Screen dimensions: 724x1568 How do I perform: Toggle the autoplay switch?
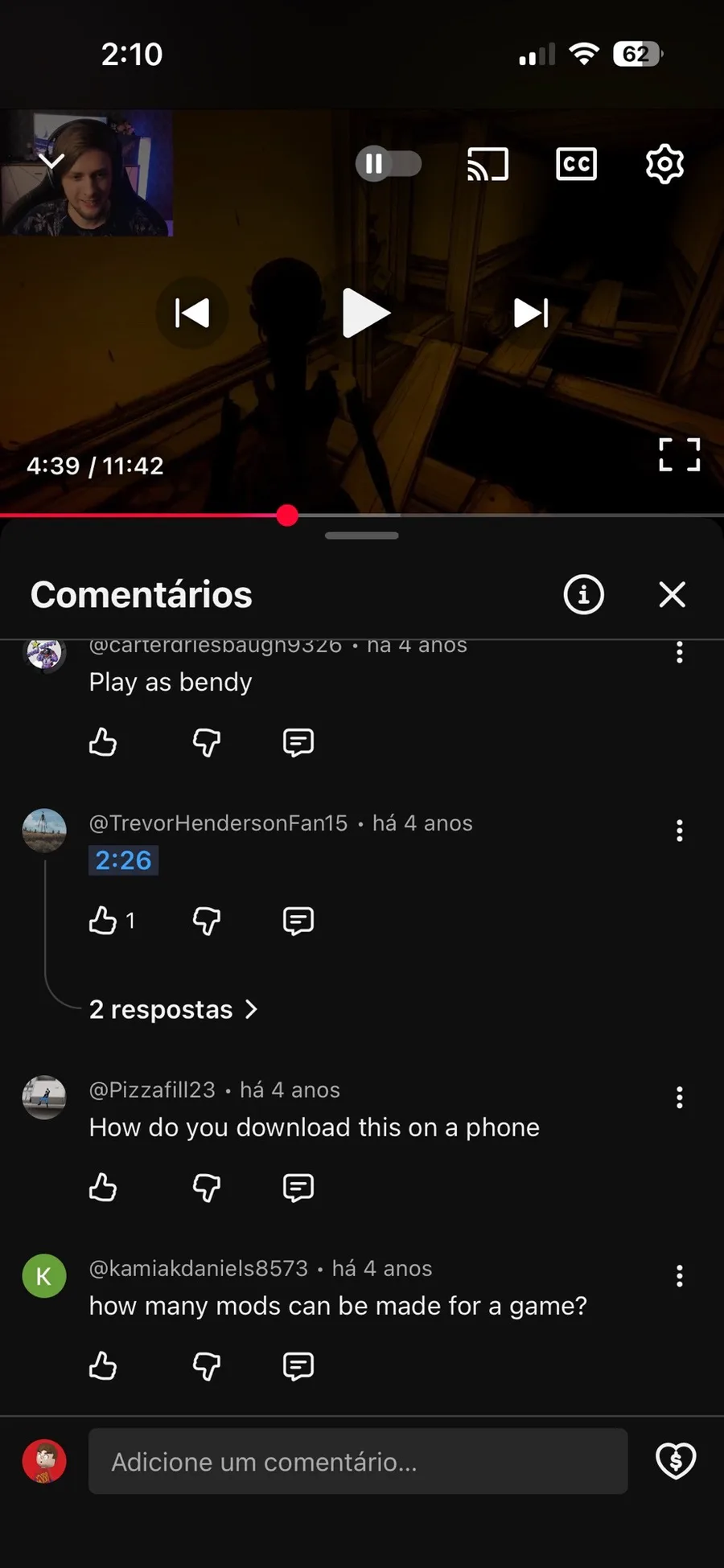(x=389, y=164)
